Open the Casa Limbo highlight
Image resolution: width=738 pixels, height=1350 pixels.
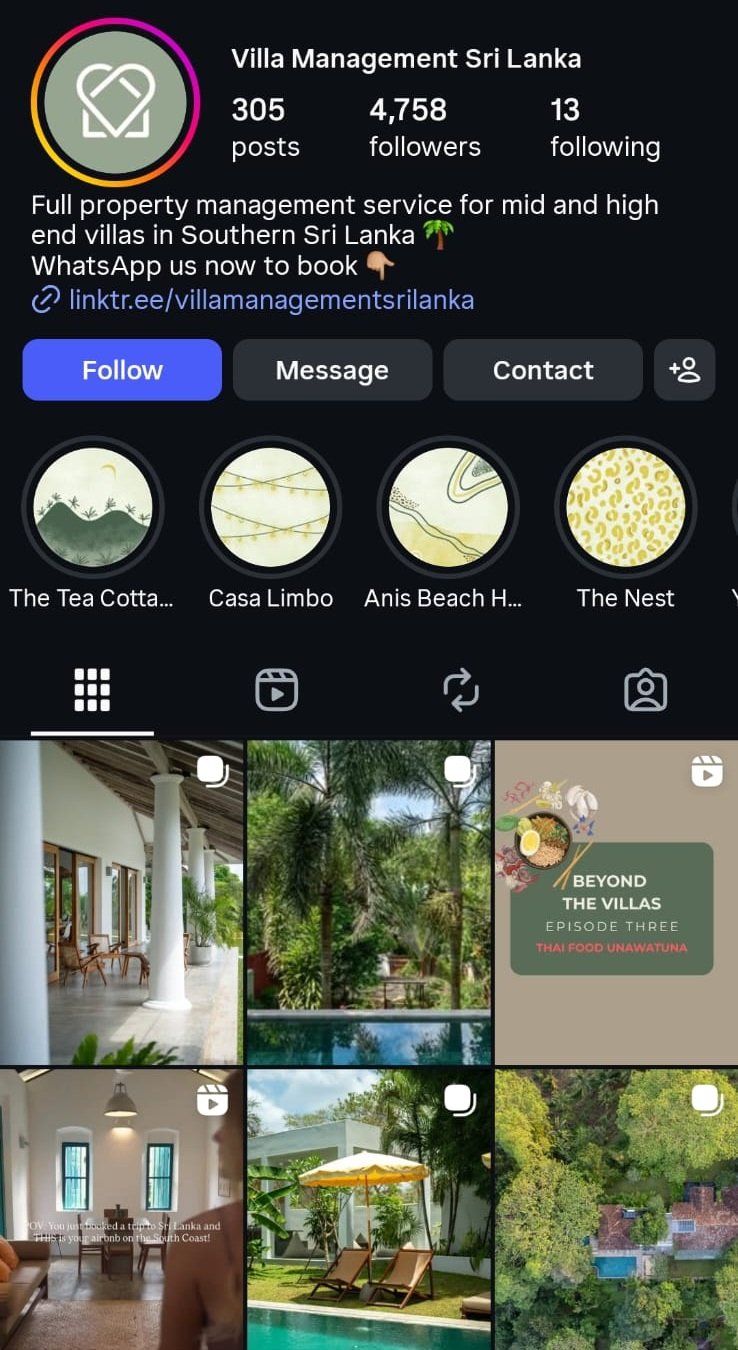pyautogui.click(x=270, y=508)
